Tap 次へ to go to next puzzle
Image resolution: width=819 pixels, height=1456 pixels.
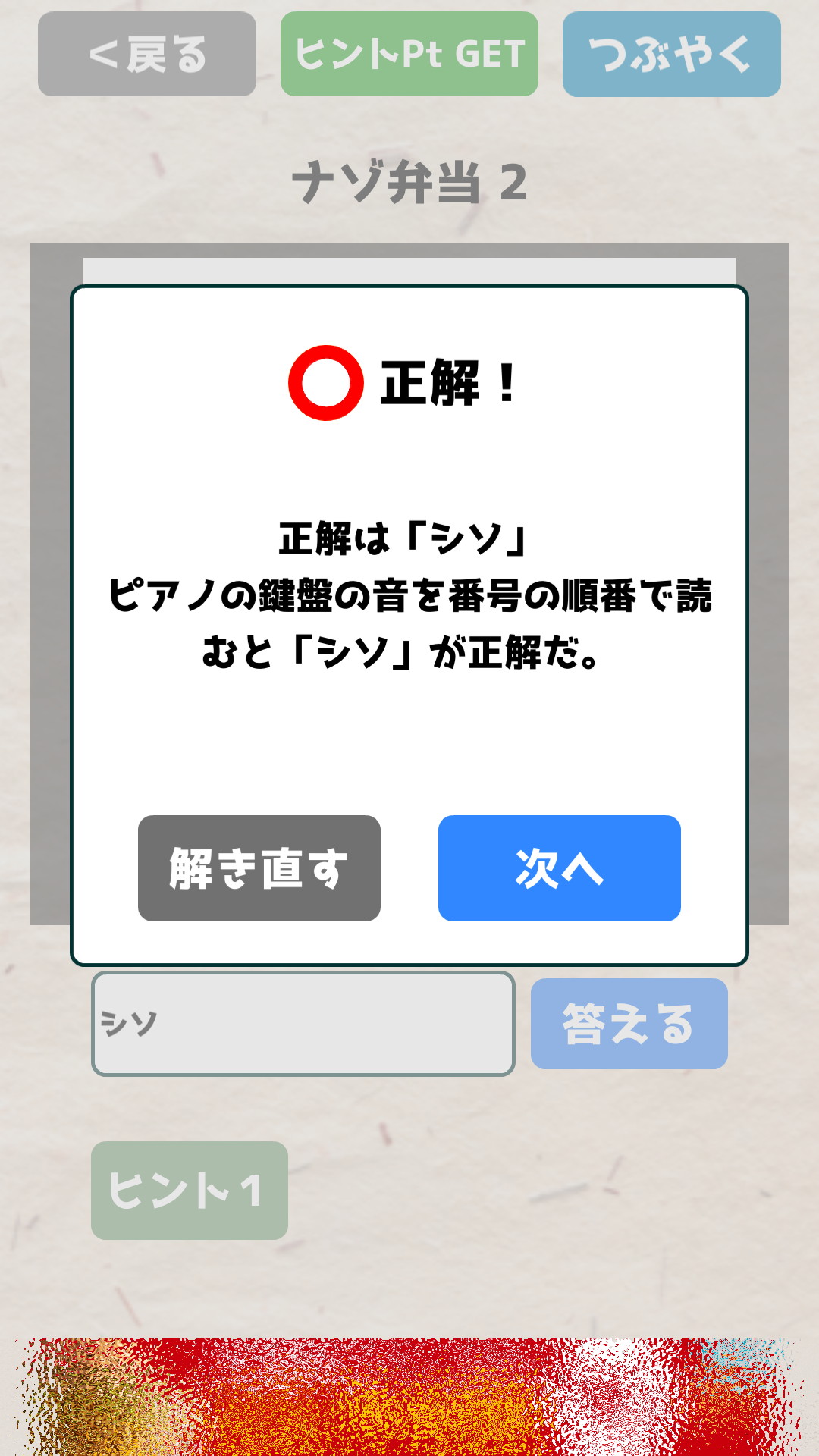pyautogui.click(x=559, y=868)
